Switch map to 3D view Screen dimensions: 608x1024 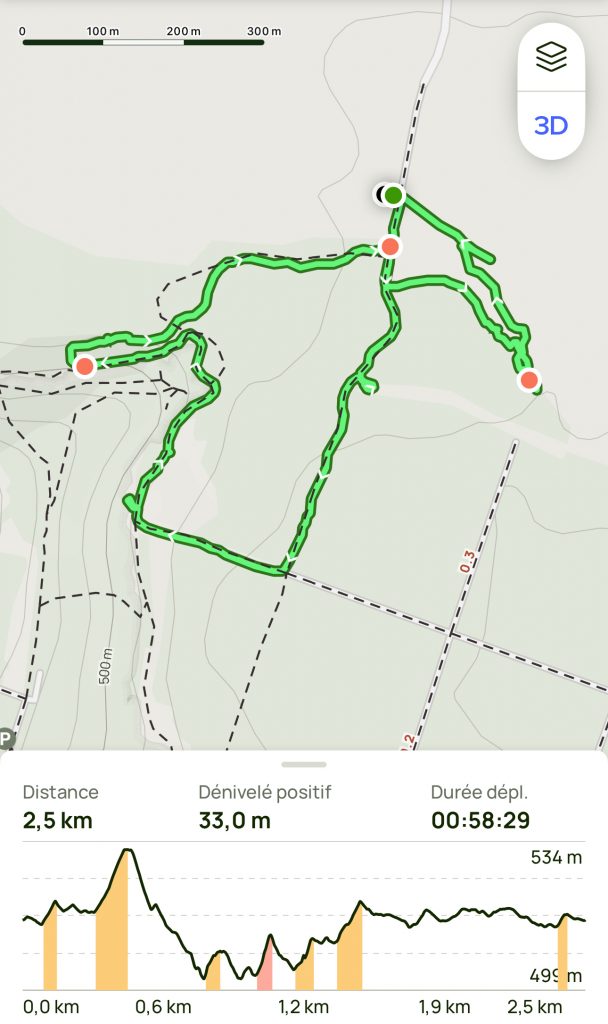[x=550, y=125]
